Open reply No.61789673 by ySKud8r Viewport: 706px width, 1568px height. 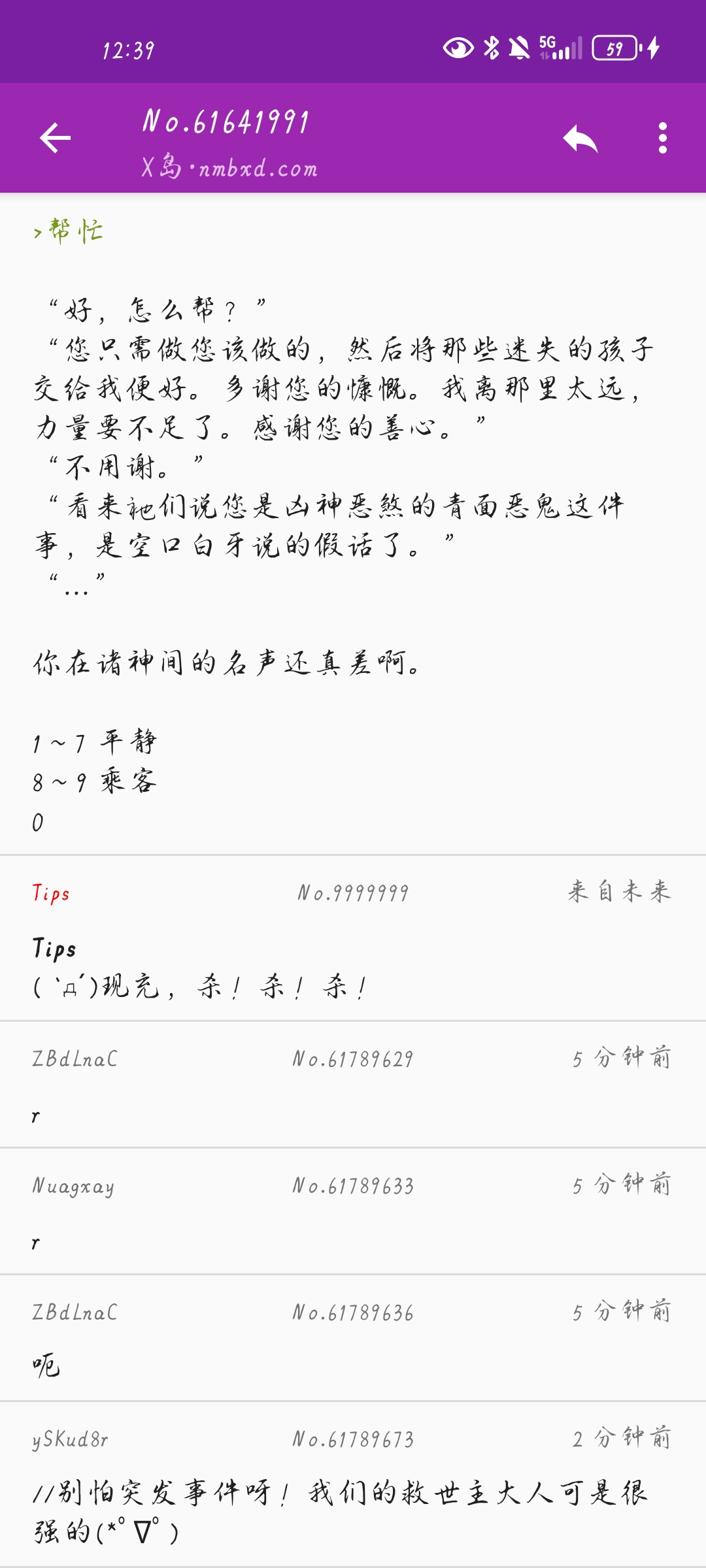353,1483
